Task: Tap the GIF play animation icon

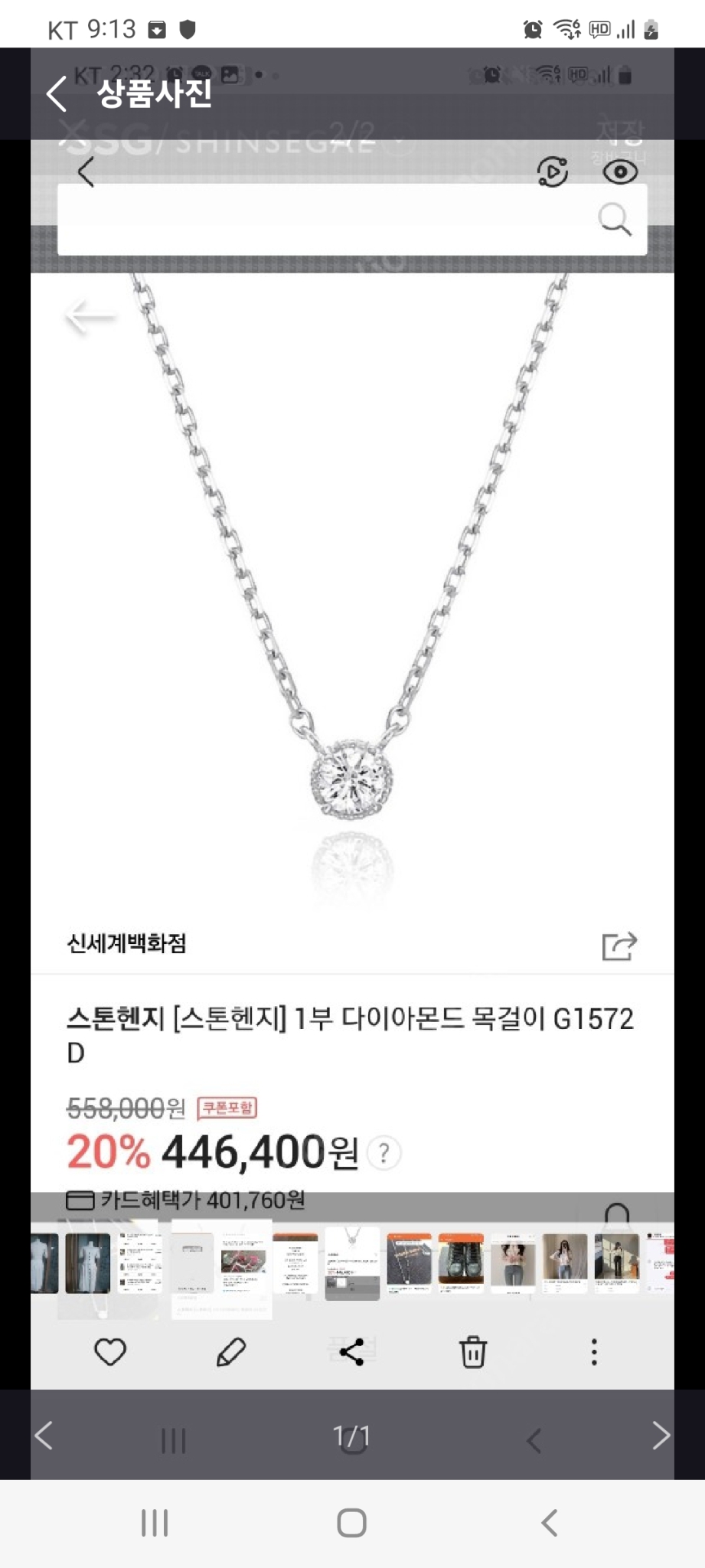Action: click(x=553, y=172)
